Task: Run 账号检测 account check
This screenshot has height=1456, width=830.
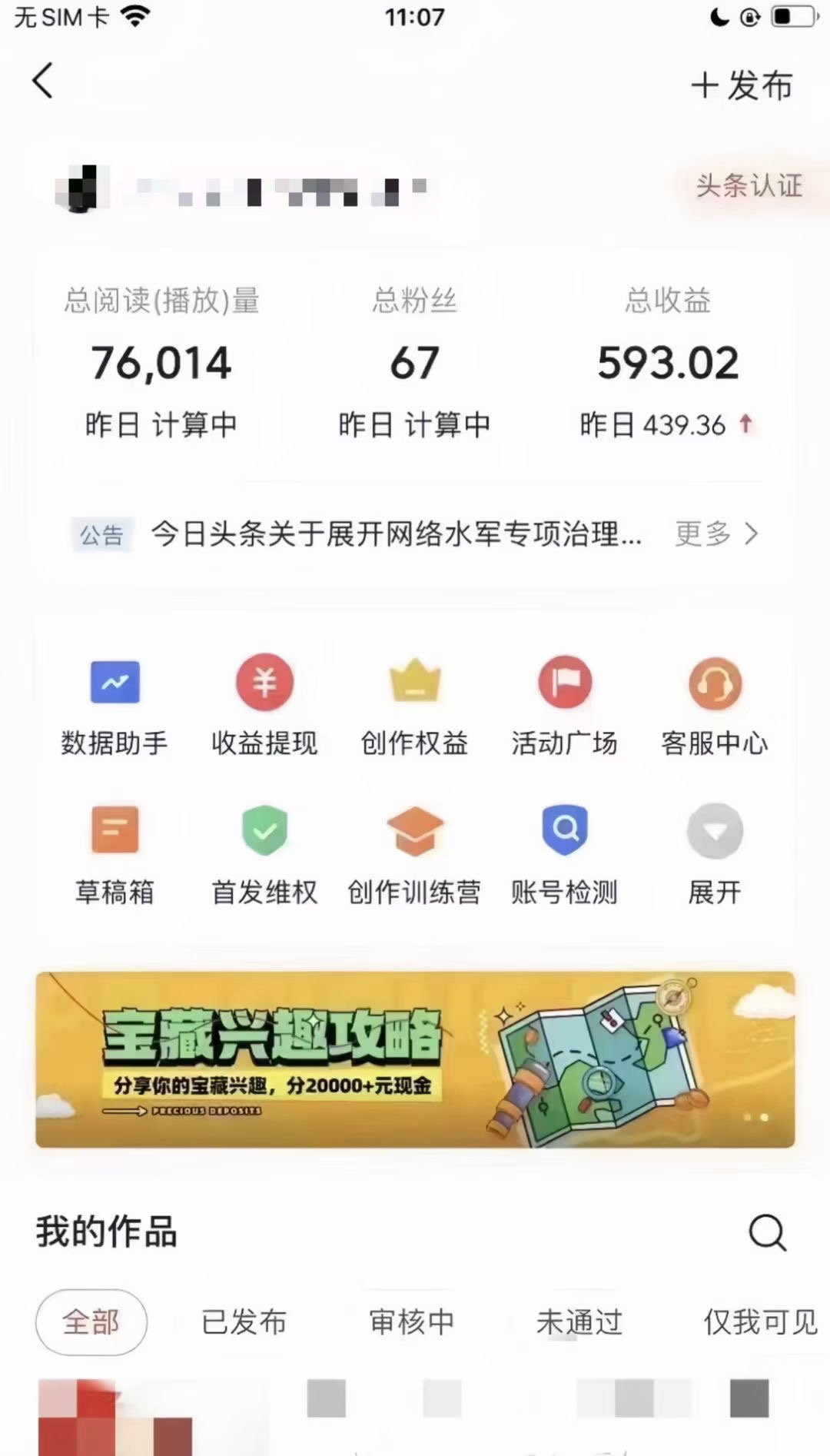Action: point(565,853)
